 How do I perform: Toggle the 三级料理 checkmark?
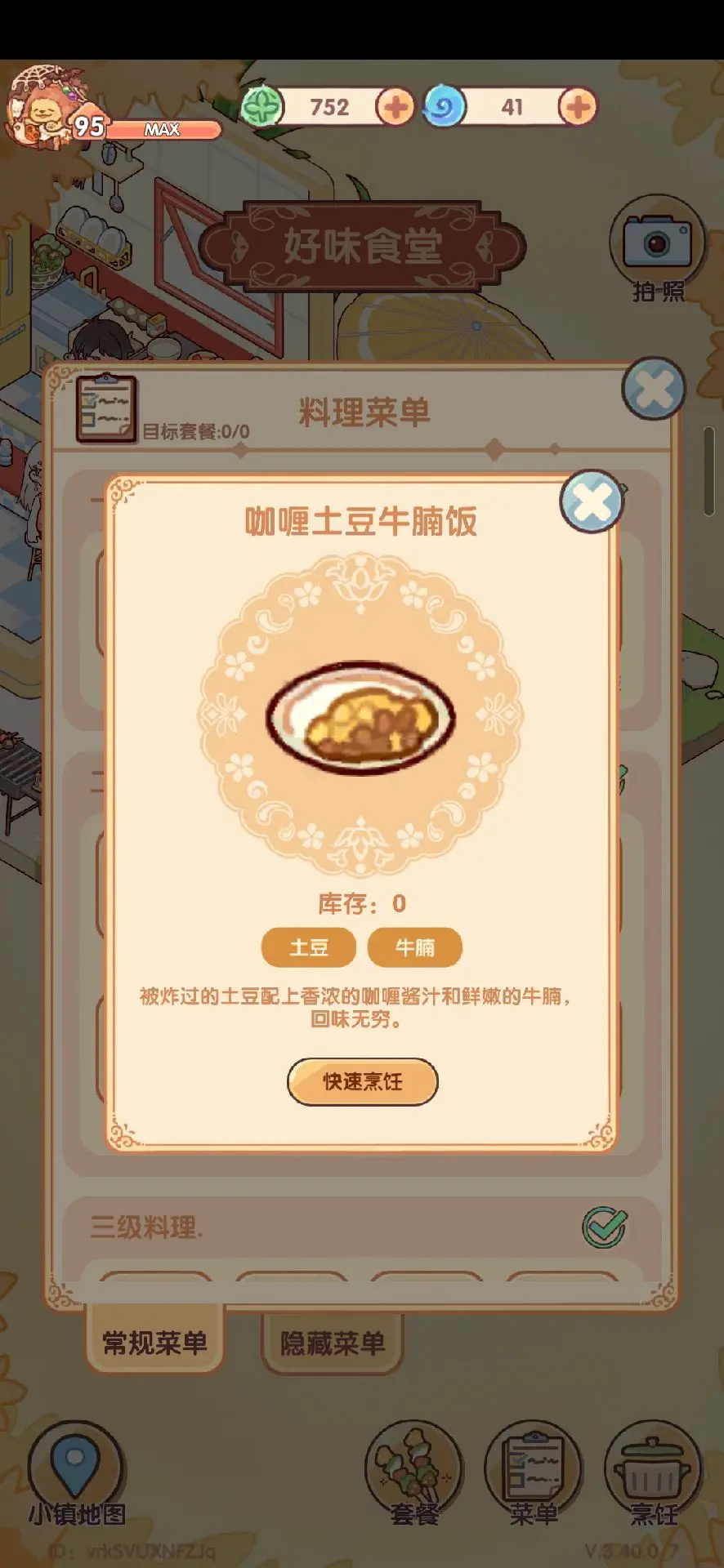[605, 1227]
